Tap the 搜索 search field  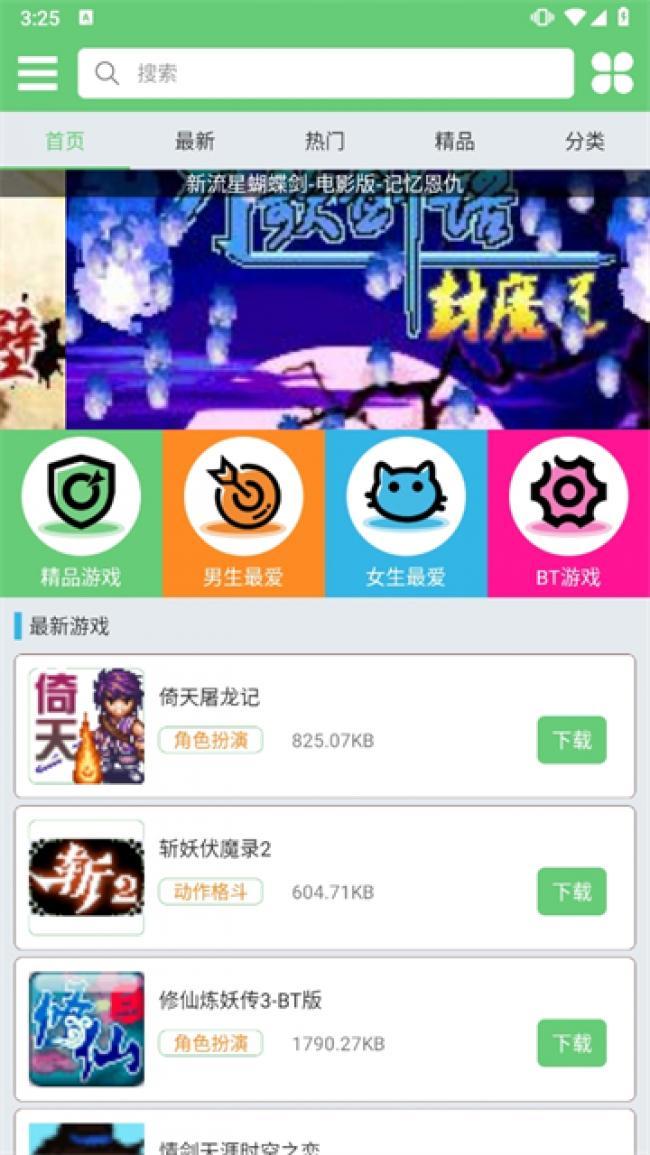tap(326, 73)
